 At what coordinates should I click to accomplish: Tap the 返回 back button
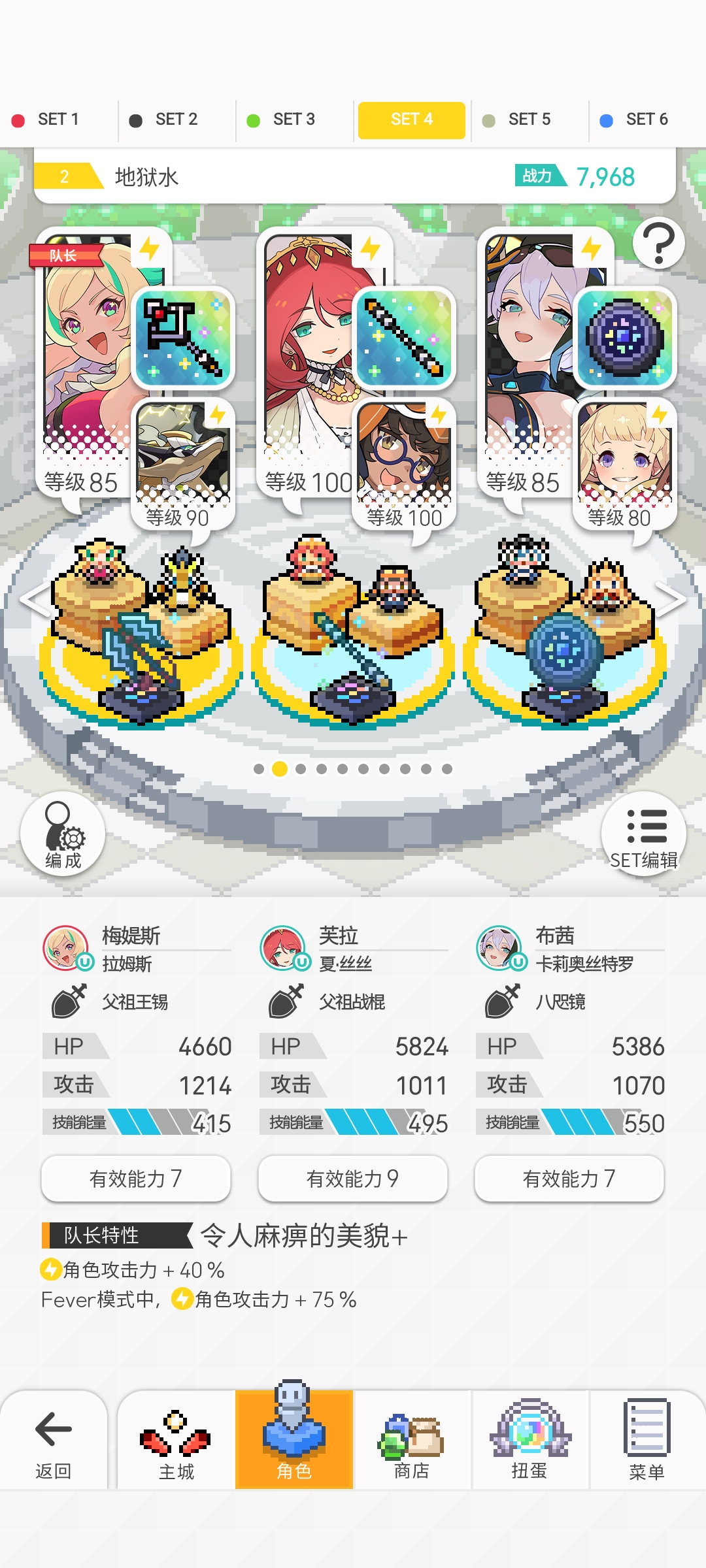pos(54,1441)
